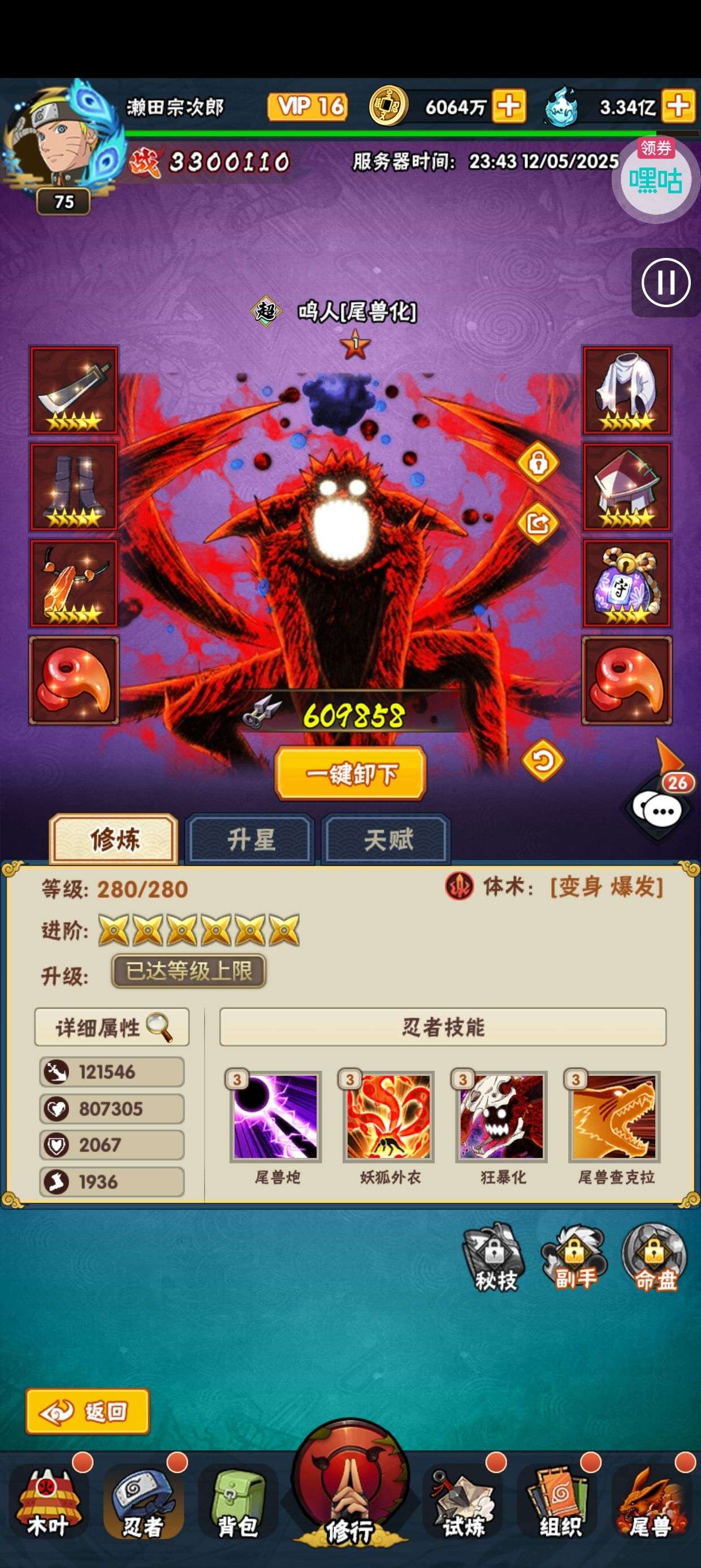Viewport: 701px width, 1568px height.
Task: Open the white robe equipment slot
Action: [627, 390]
